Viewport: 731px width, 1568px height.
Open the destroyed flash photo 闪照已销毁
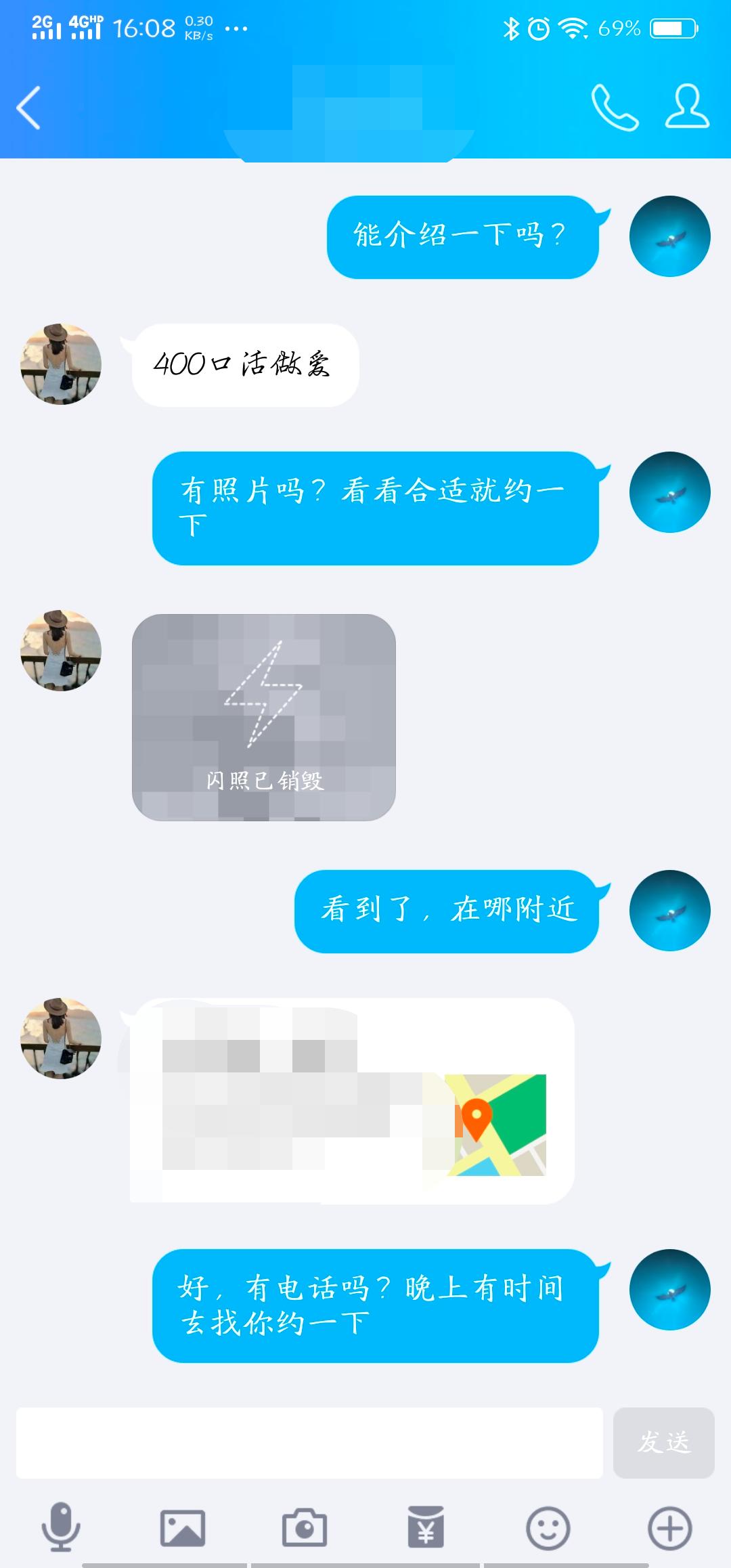[263, 718]
